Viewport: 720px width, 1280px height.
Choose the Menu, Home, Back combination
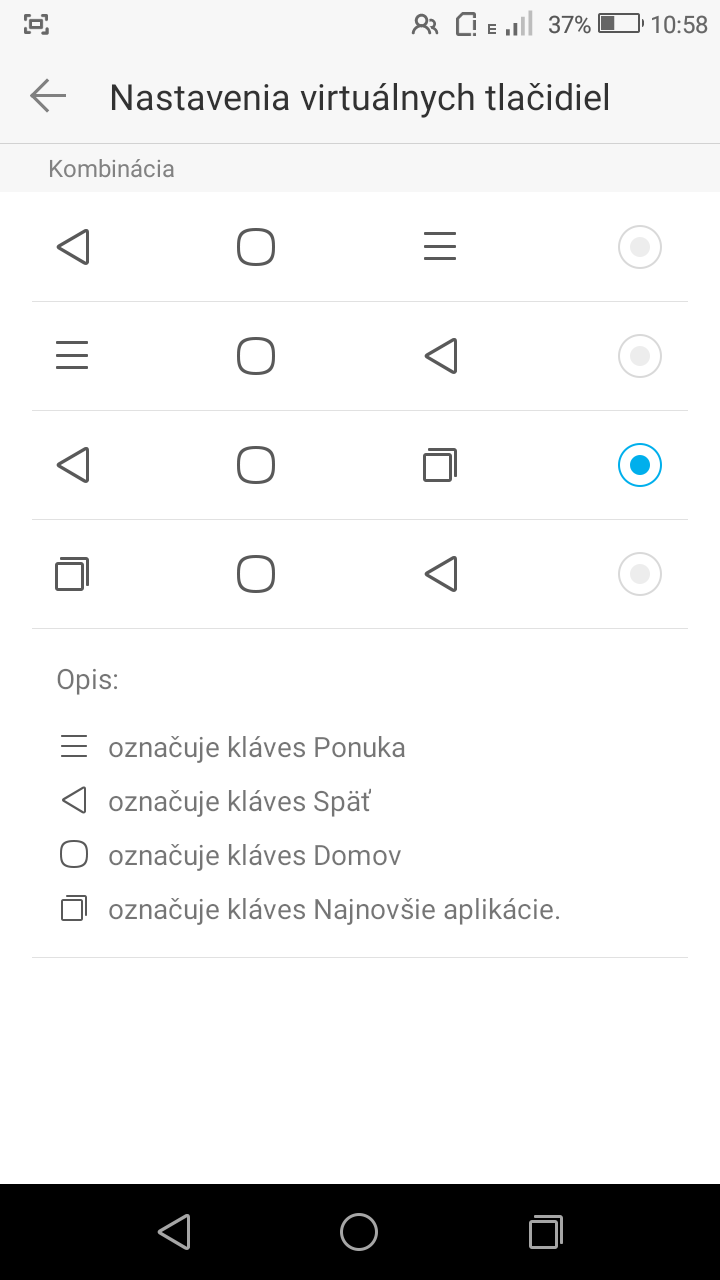pyautogui.click(x=360, y=356)
